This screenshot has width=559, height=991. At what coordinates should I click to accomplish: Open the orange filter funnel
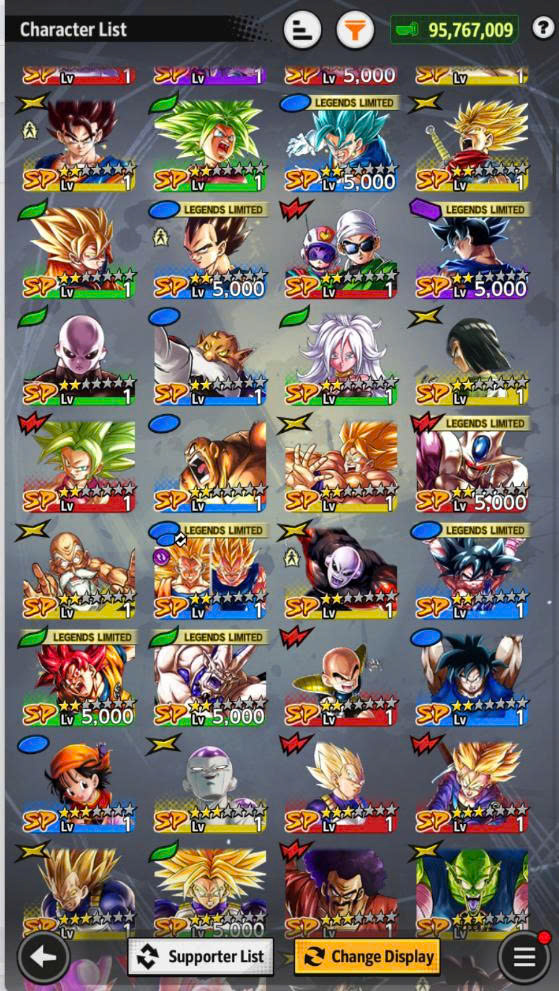click(x=355, y=30)
